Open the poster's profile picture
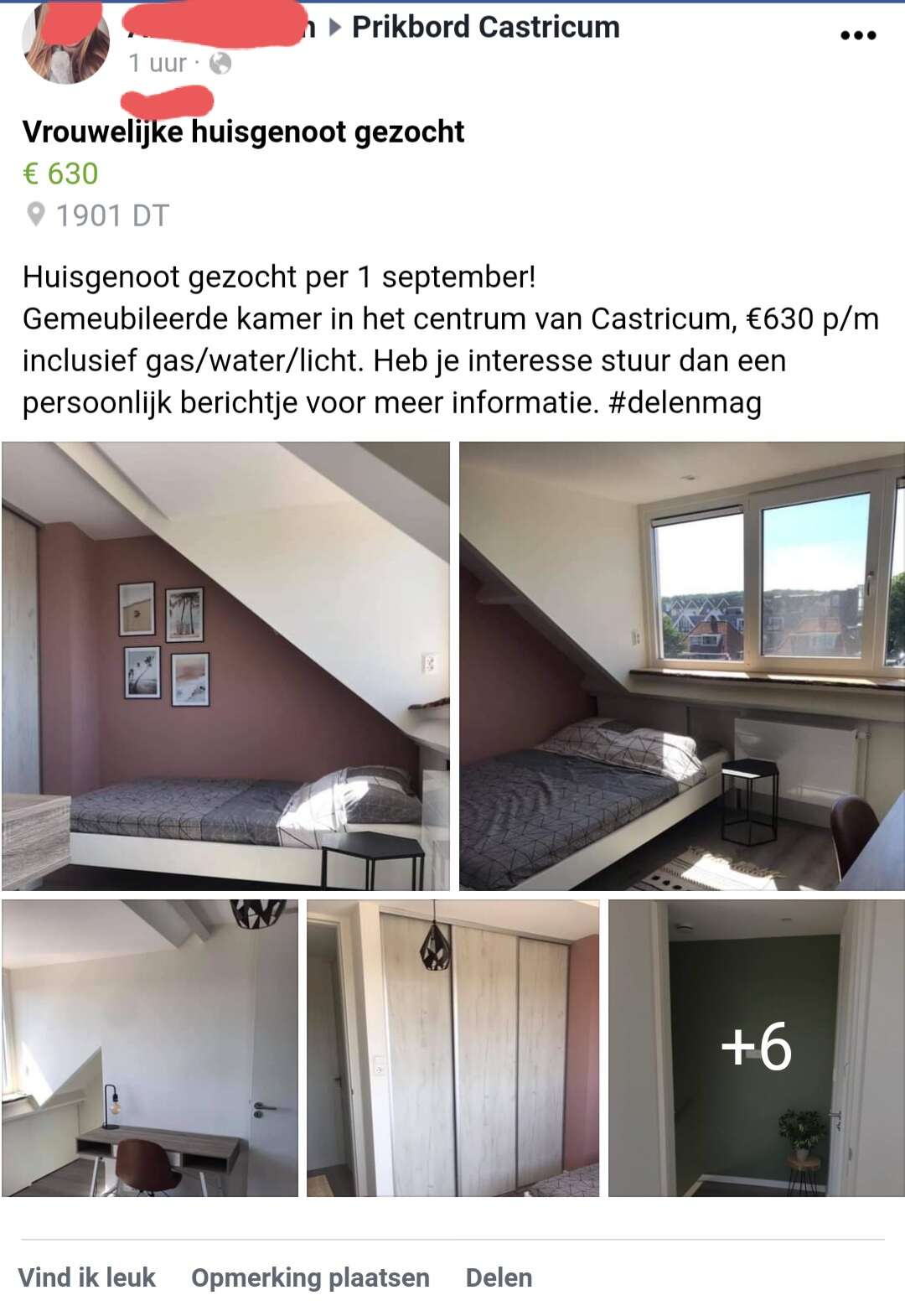The width and height of the screenshot is (905, 1316). click(65, 42)
